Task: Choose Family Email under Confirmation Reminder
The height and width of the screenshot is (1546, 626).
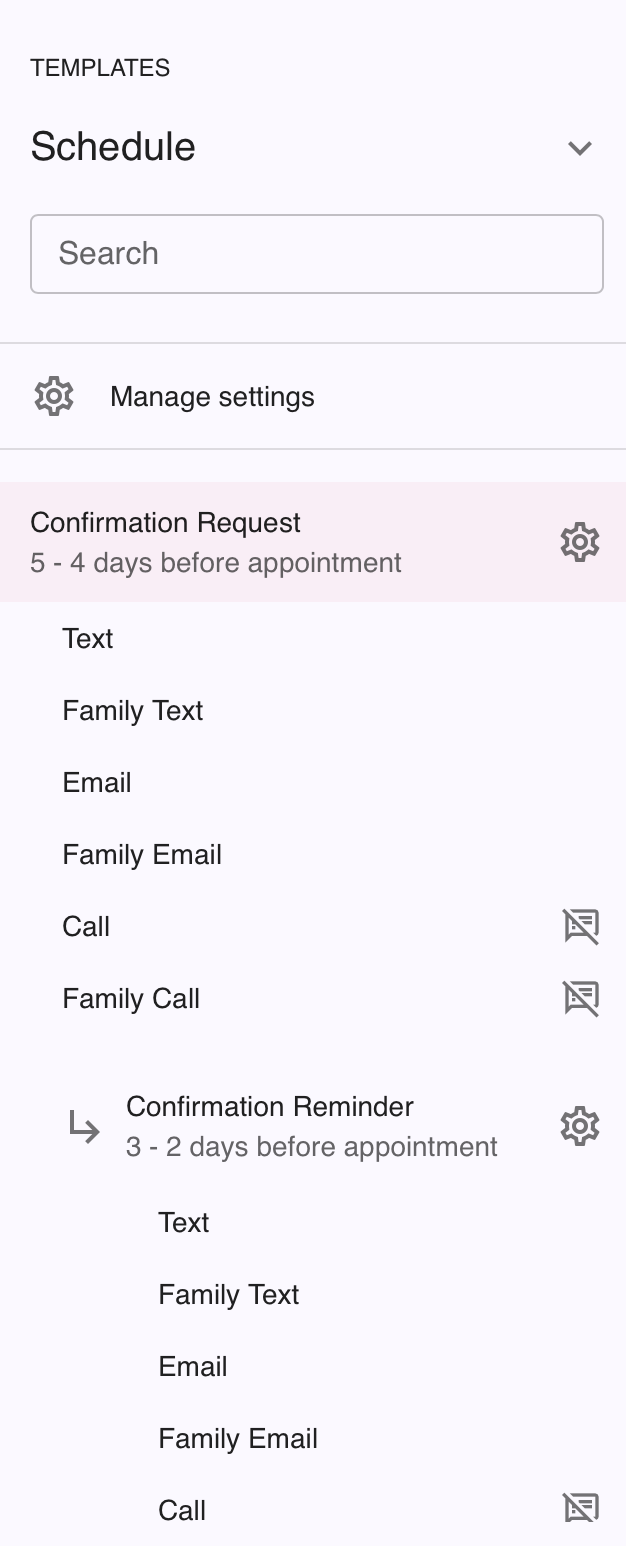Action: (238, 1439)
